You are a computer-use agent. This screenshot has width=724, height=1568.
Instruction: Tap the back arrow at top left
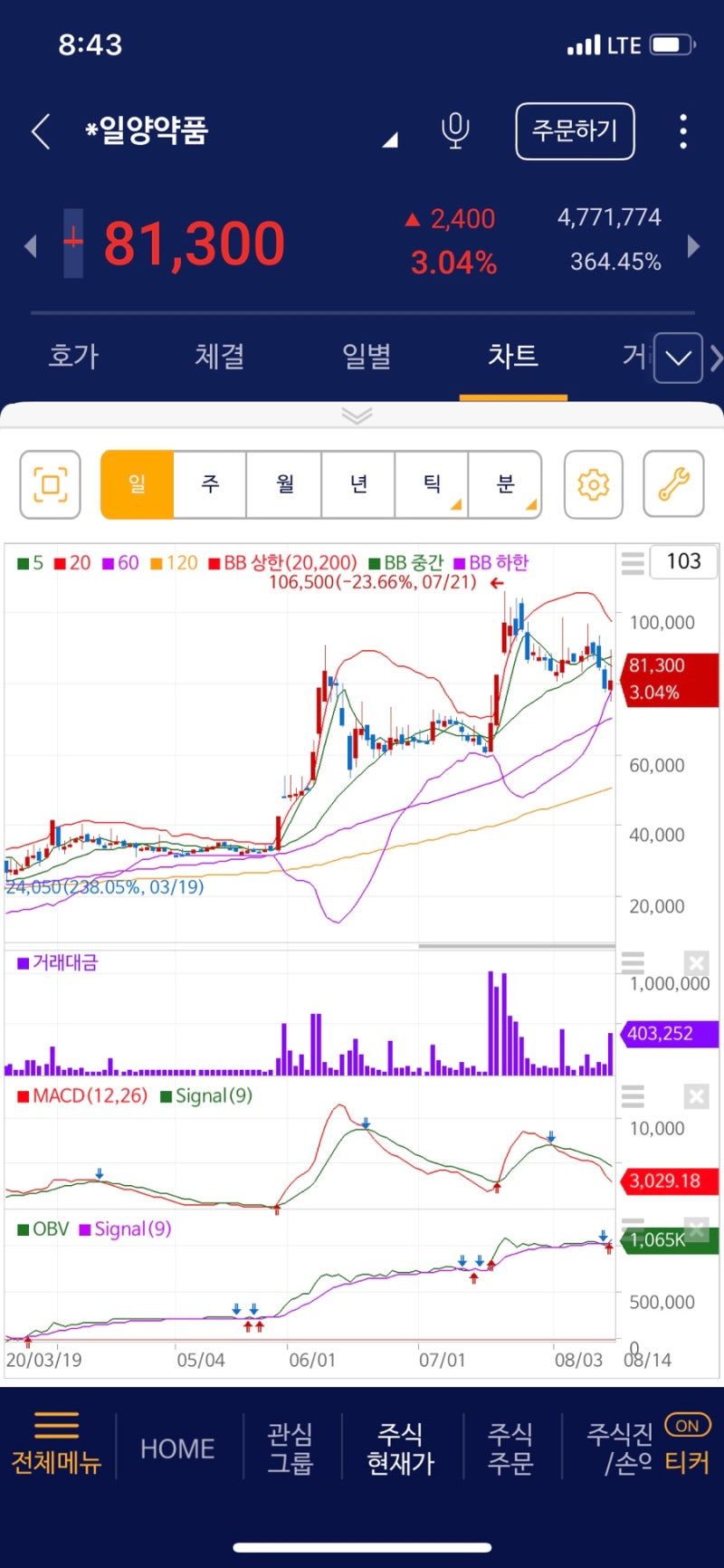coord(40,131)
